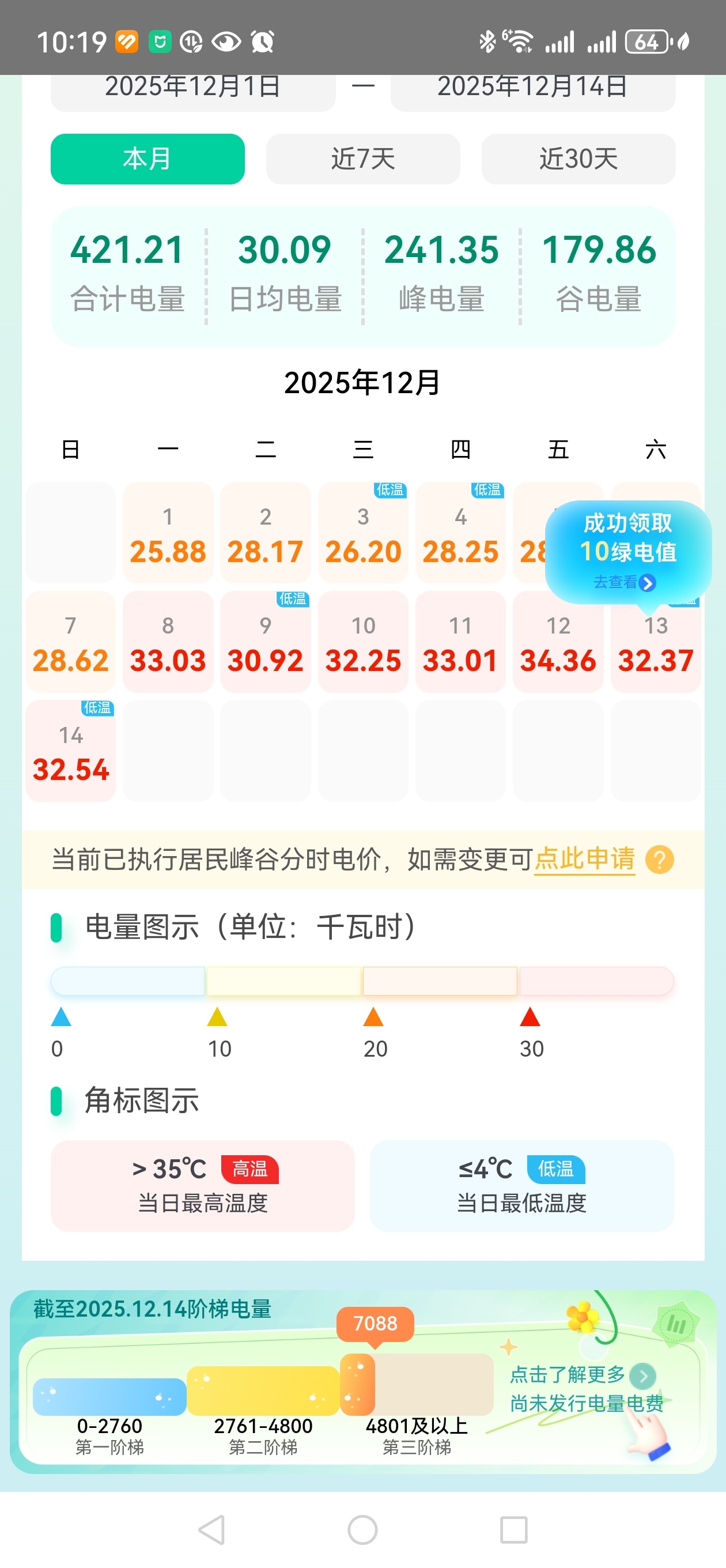726x1568 pixels.
Task: Switch to the 近7天 tab
Action: coord(362,159)
